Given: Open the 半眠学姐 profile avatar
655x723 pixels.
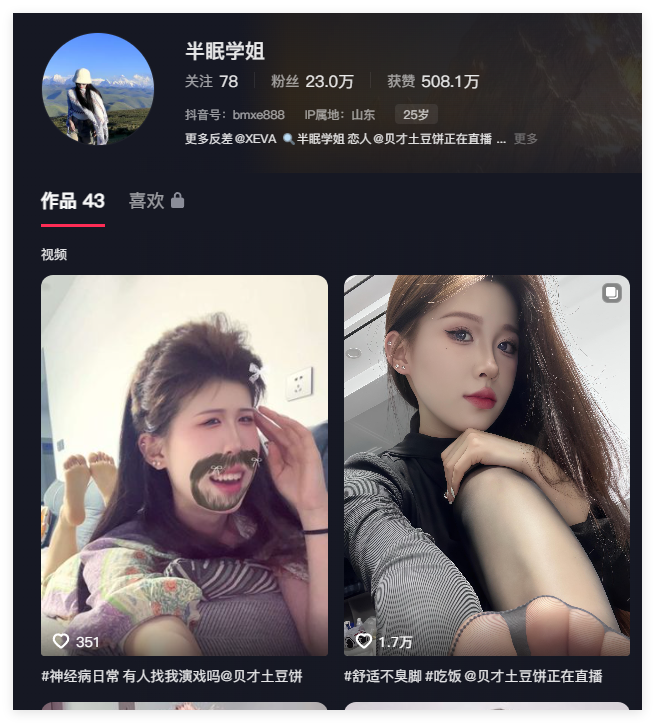Looking at the screenshot, I should [x=98, y=89].
